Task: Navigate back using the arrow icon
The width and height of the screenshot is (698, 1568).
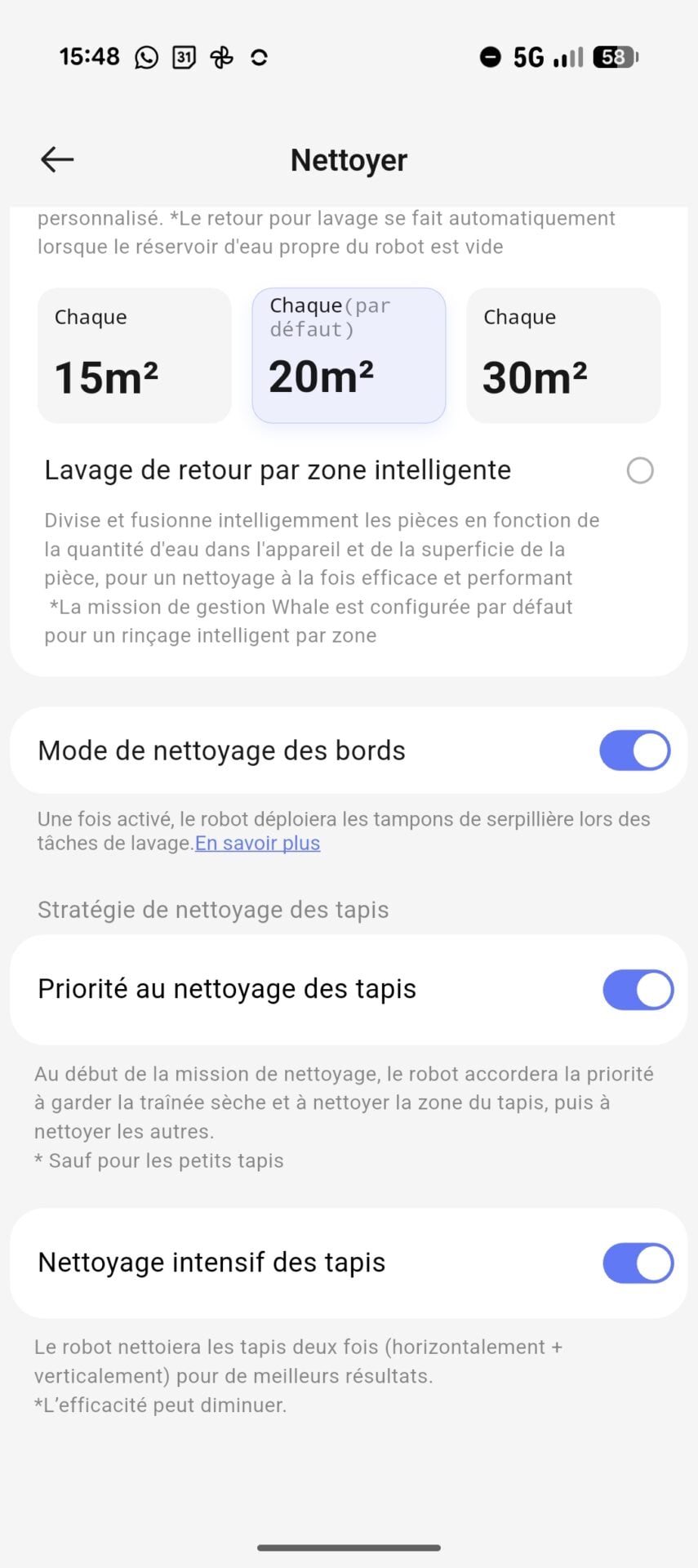Action: pos(56,159)
